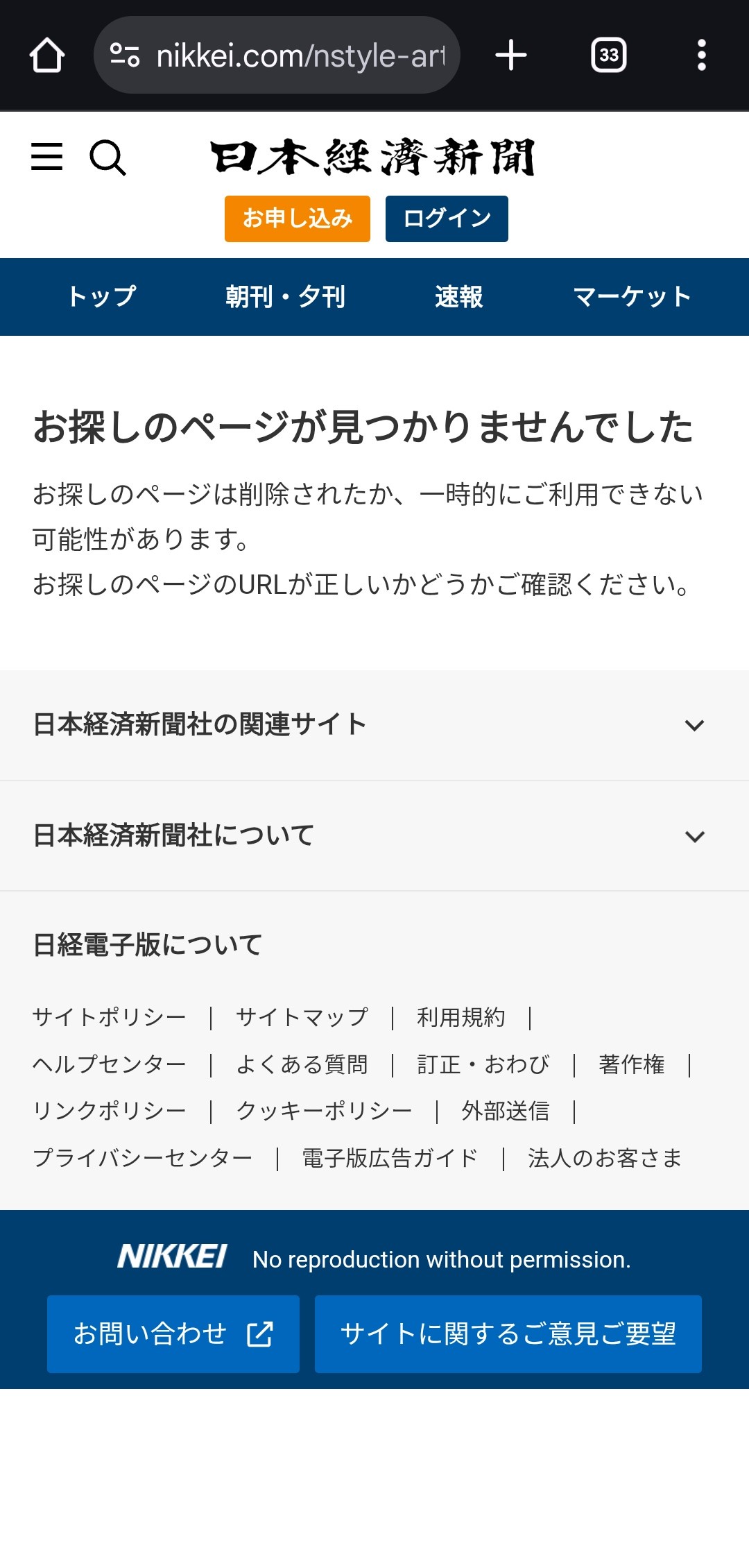Open the クッキーポリシー link
The image size is (749, 1568).
(x=324, y=1111)
